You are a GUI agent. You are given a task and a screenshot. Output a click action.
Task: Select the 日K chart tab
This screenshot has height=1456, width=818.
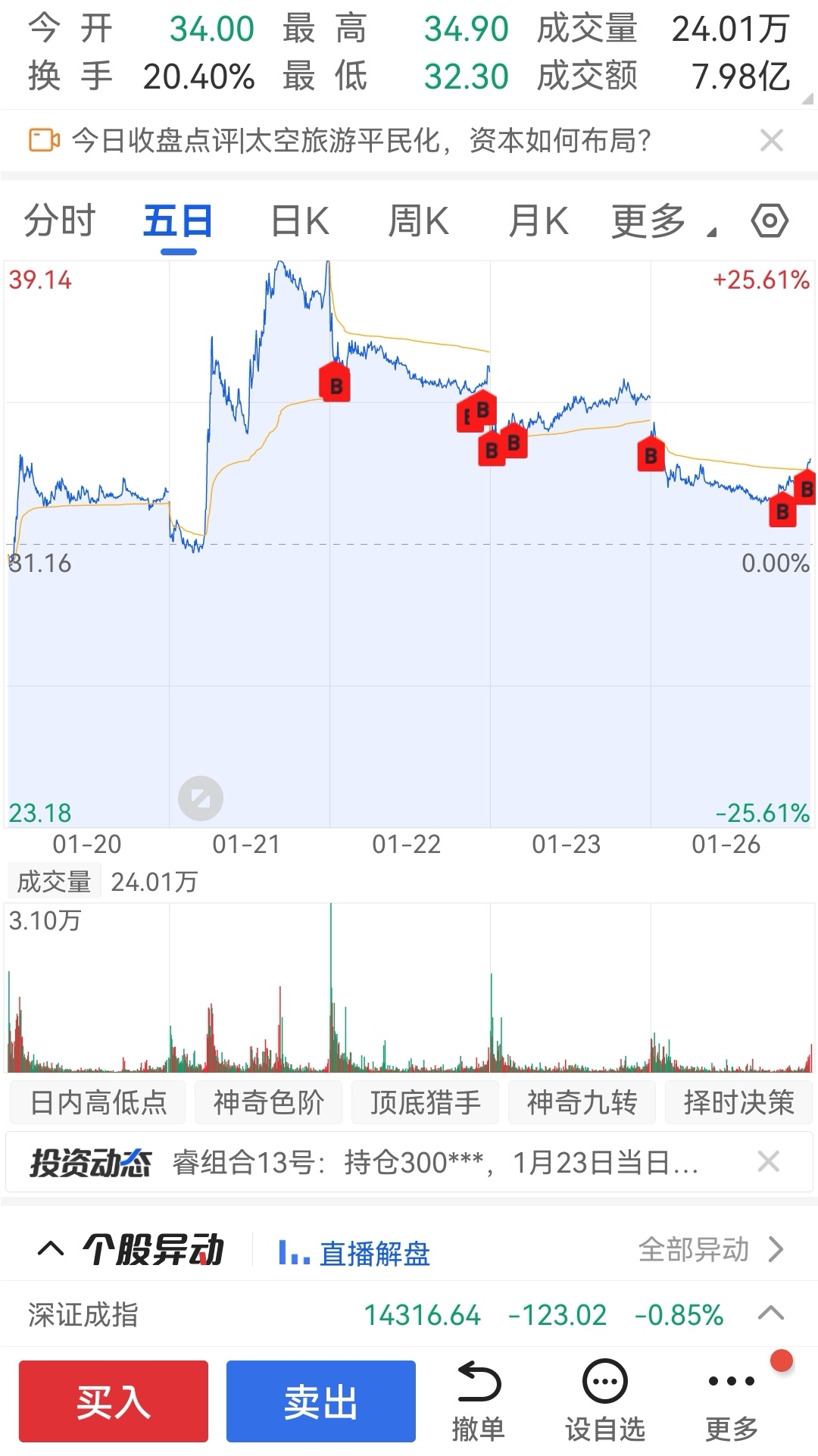tap(300, 221)
